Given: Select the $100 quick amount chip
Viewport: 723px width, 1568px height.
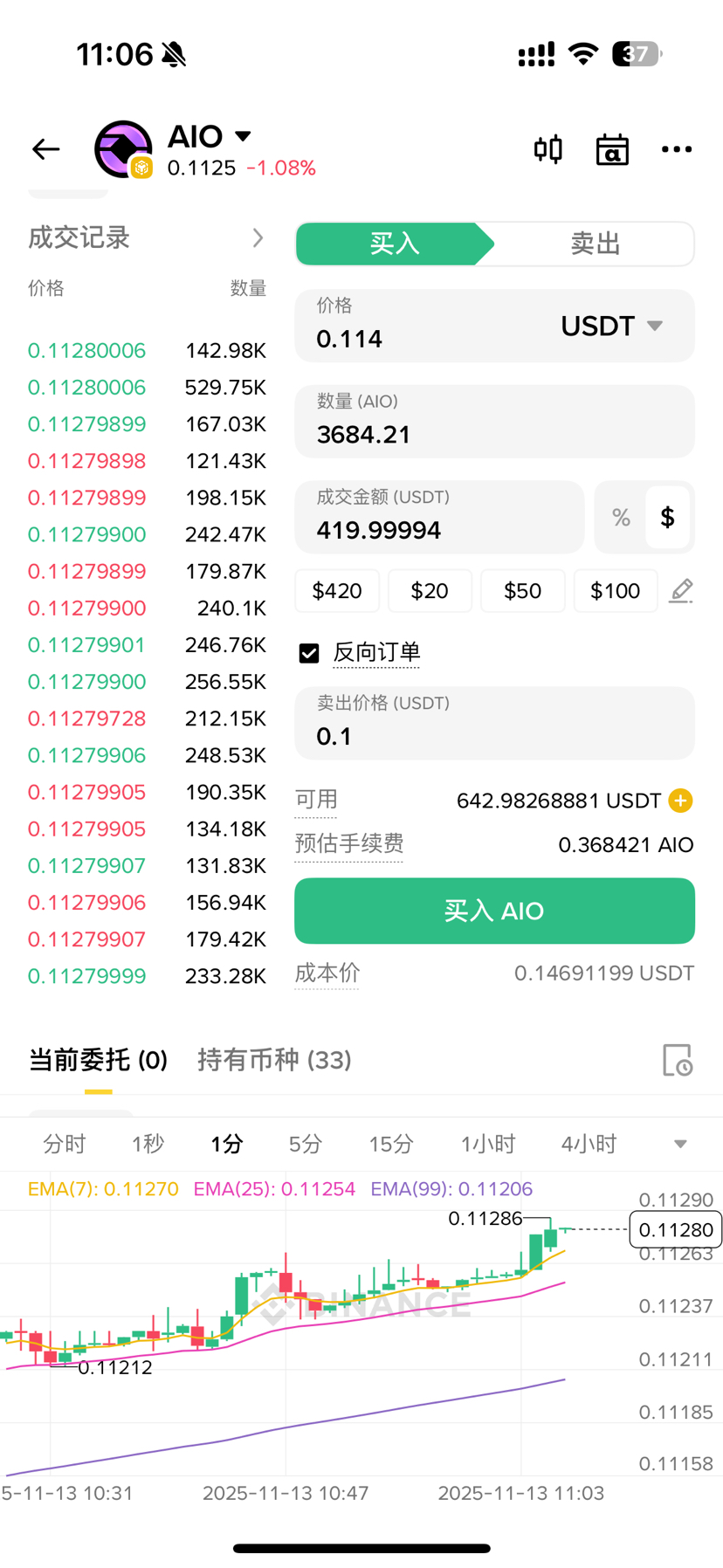Looking at the screenshot, I should point(616,591).
